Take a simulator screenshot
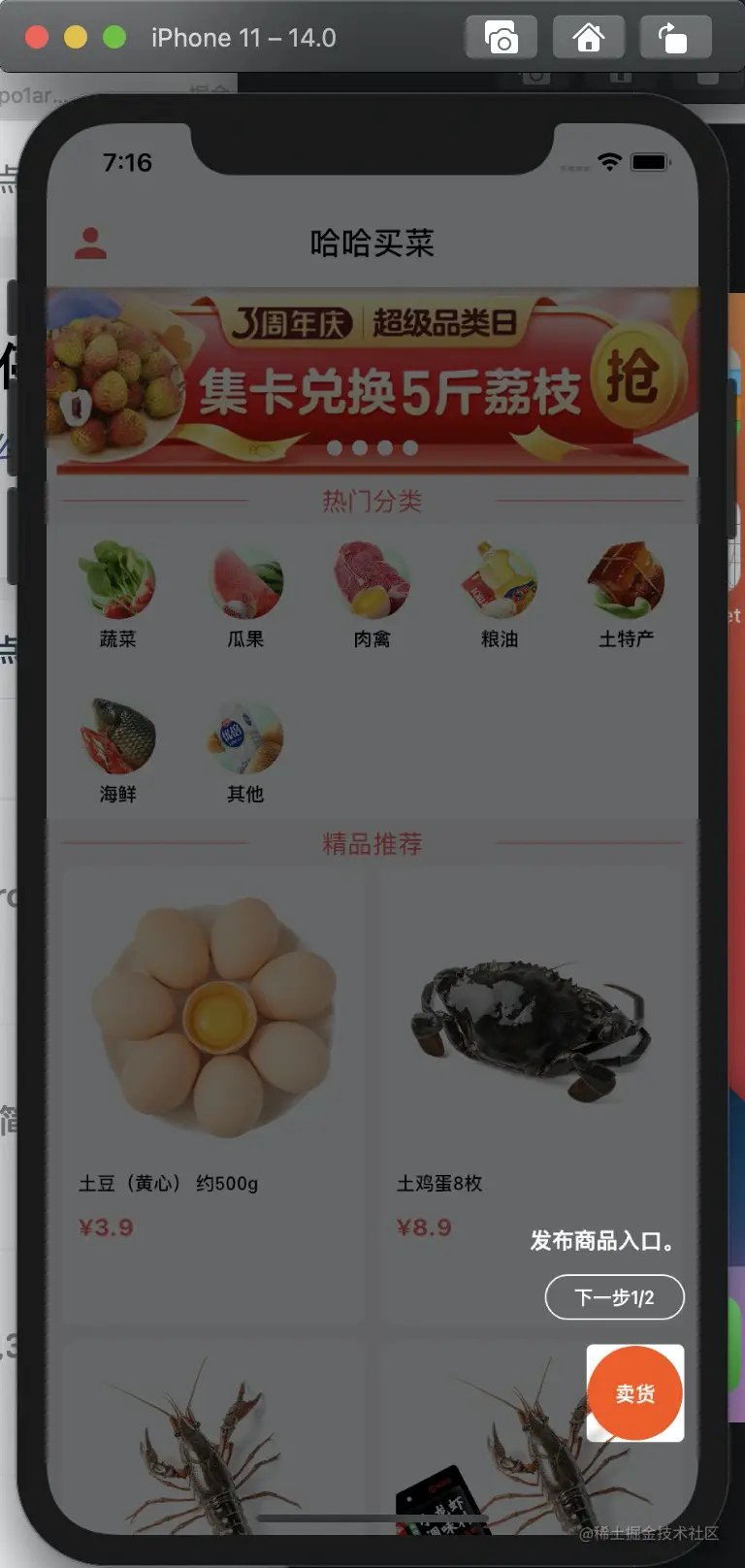This screenshot has height=1568, width=745. click(x=502, y=39)
